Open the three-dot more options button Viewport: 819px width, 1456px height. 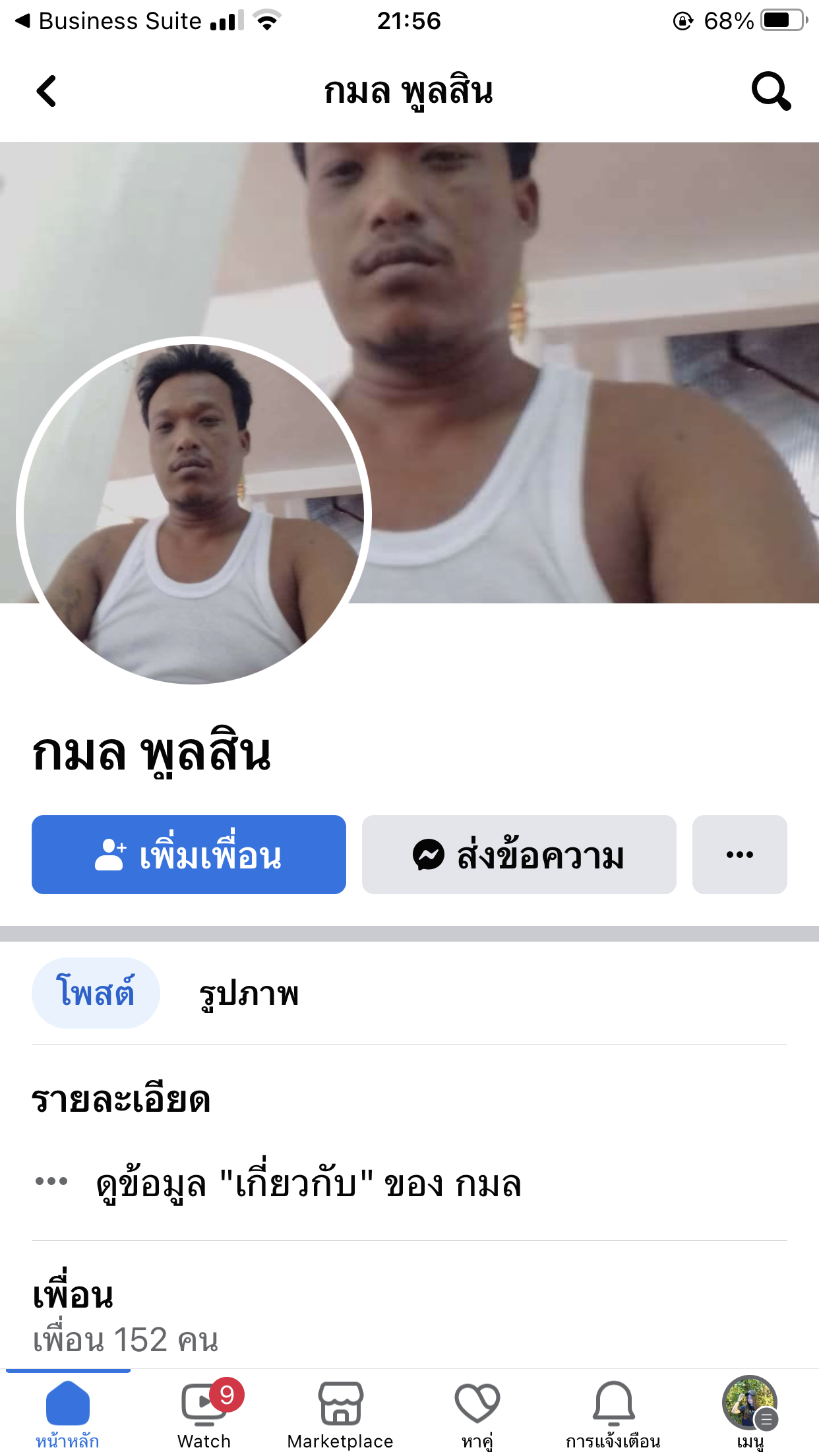pyautogui.click(x=740, y=855)
